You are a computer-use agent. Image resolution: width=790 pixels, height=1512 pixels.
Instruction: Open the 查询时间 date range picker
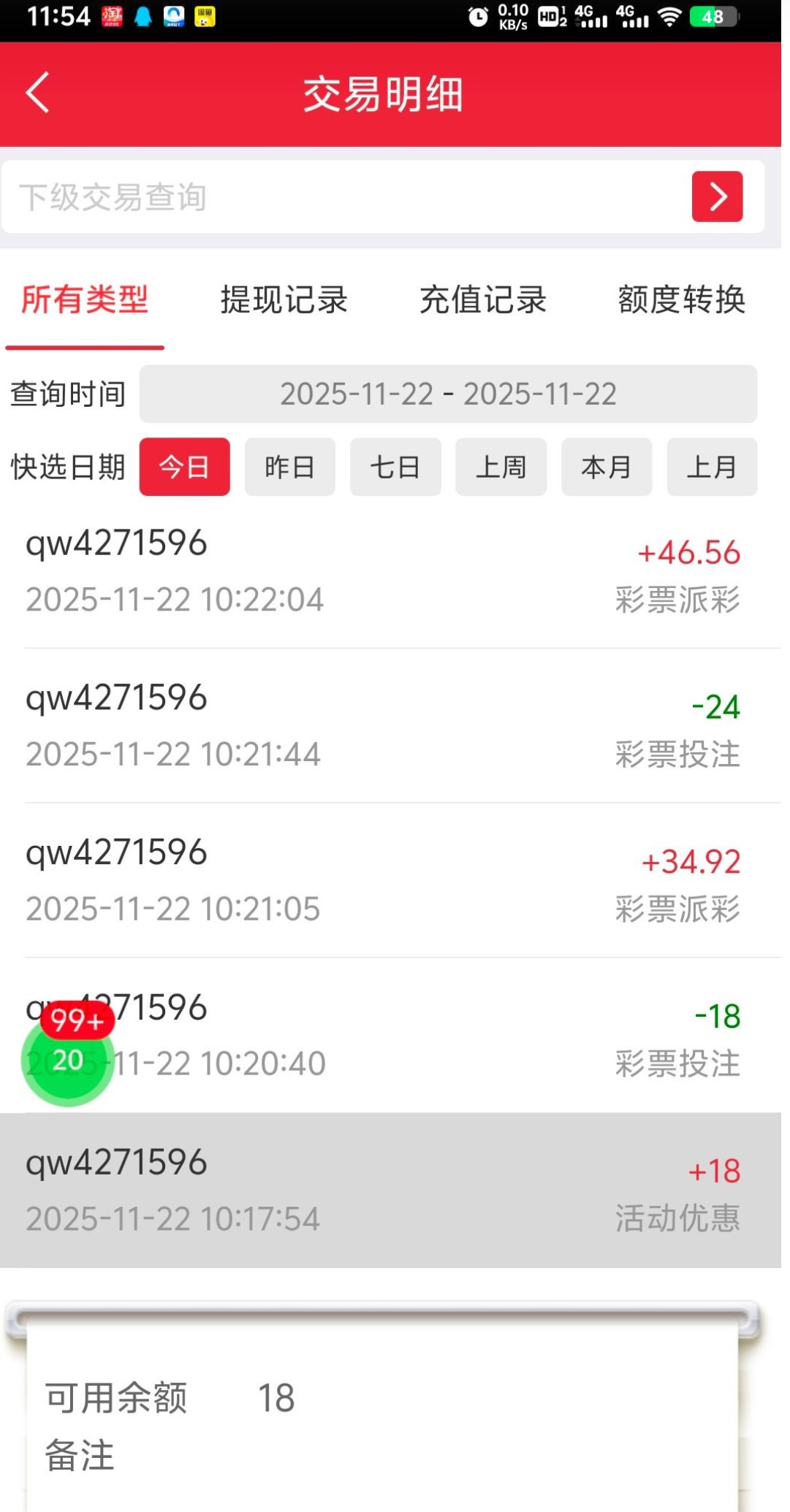point(447,394)
